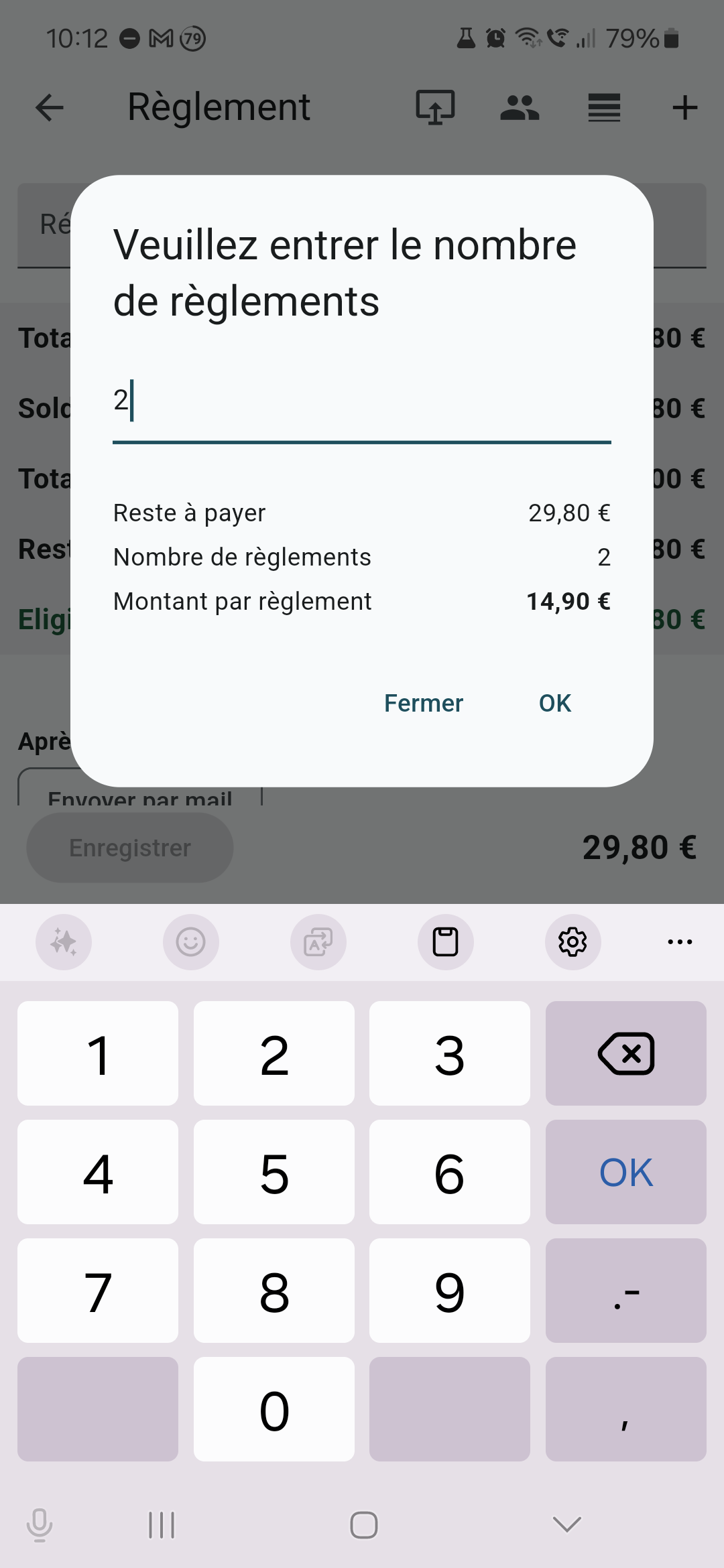Hit the blue OK key on the keyboard
Image resolution: width=724 pixels, height=1568 pixels.
coord(625,1172)
